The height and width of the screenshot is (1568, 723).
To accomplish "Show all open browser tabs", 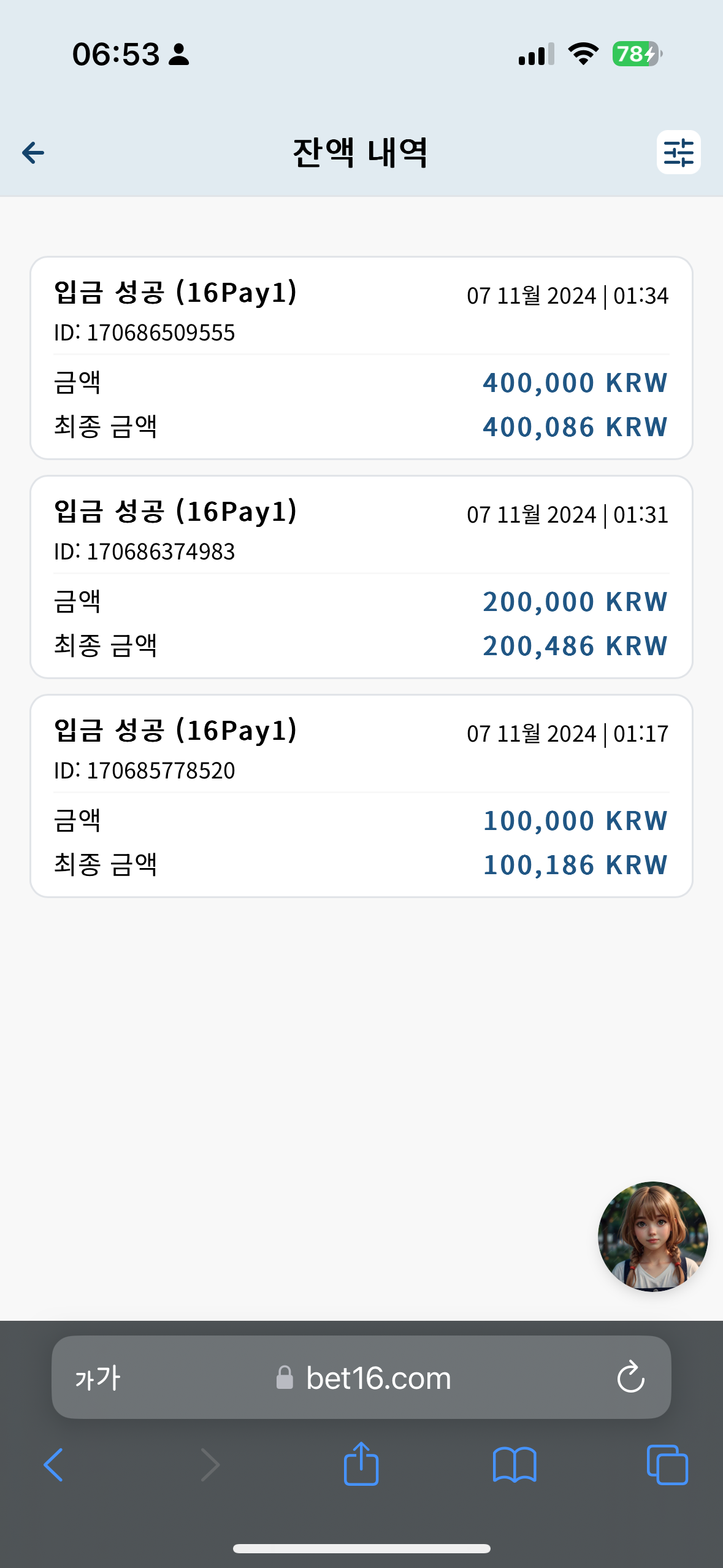I will click(x=667, y=1465).
